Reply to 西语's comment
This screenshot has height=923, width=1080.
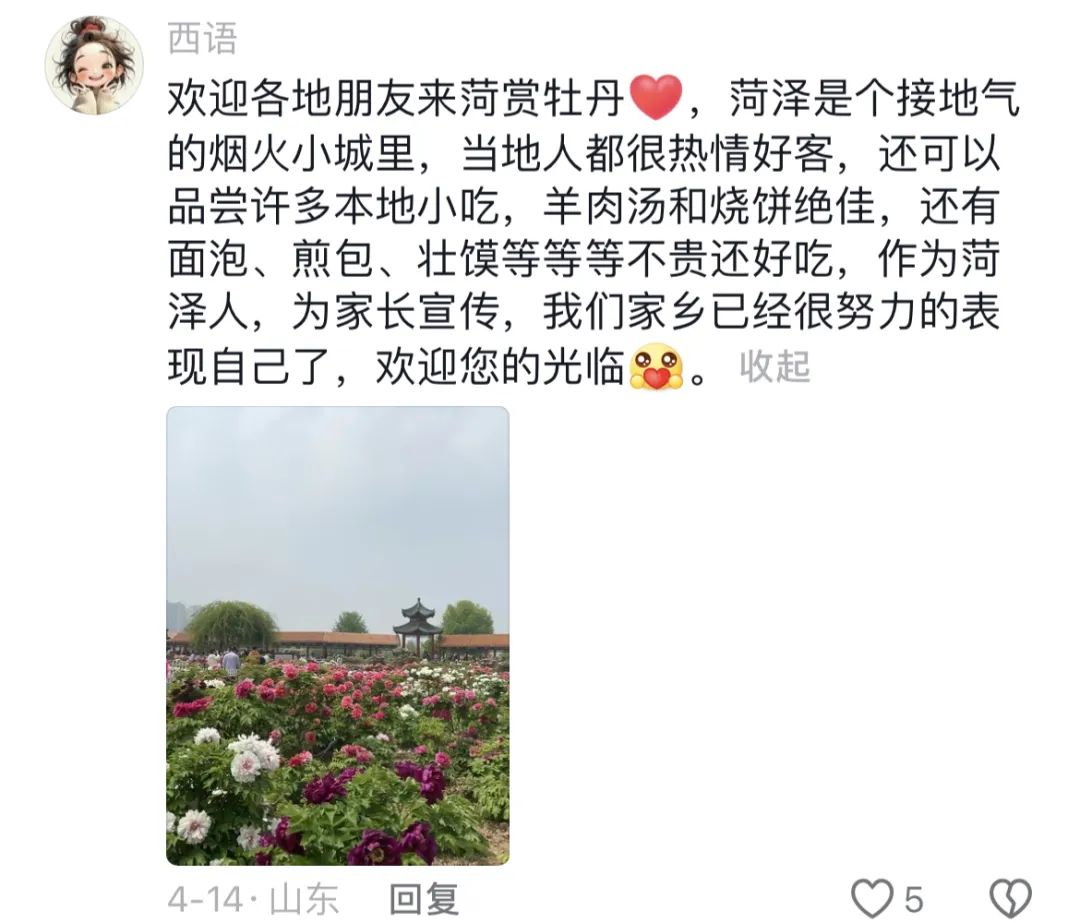pyautogui.click(x=423, y=899)
